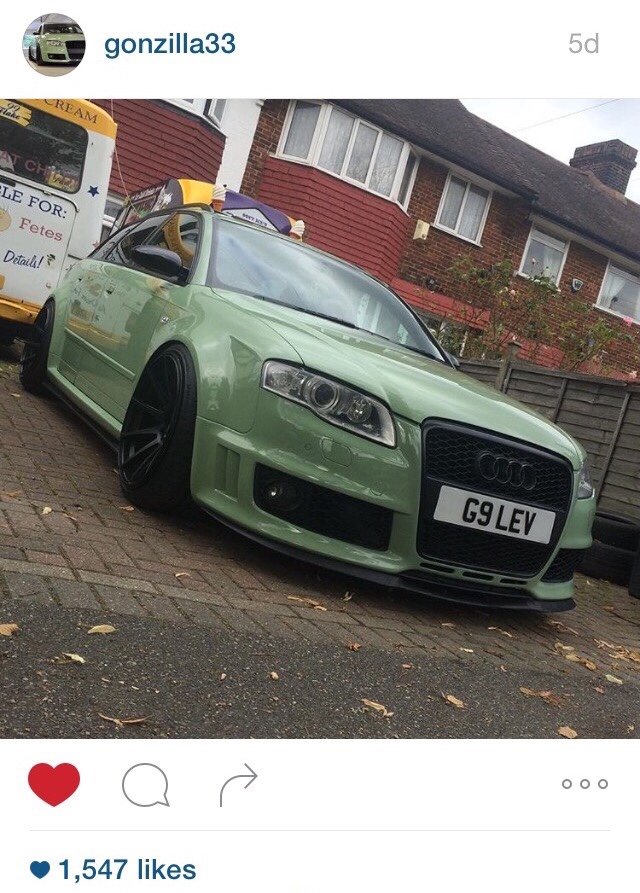Share the post with the arrow icon
This screenshot has width=640, height=893.
click(x=238, y=784)
